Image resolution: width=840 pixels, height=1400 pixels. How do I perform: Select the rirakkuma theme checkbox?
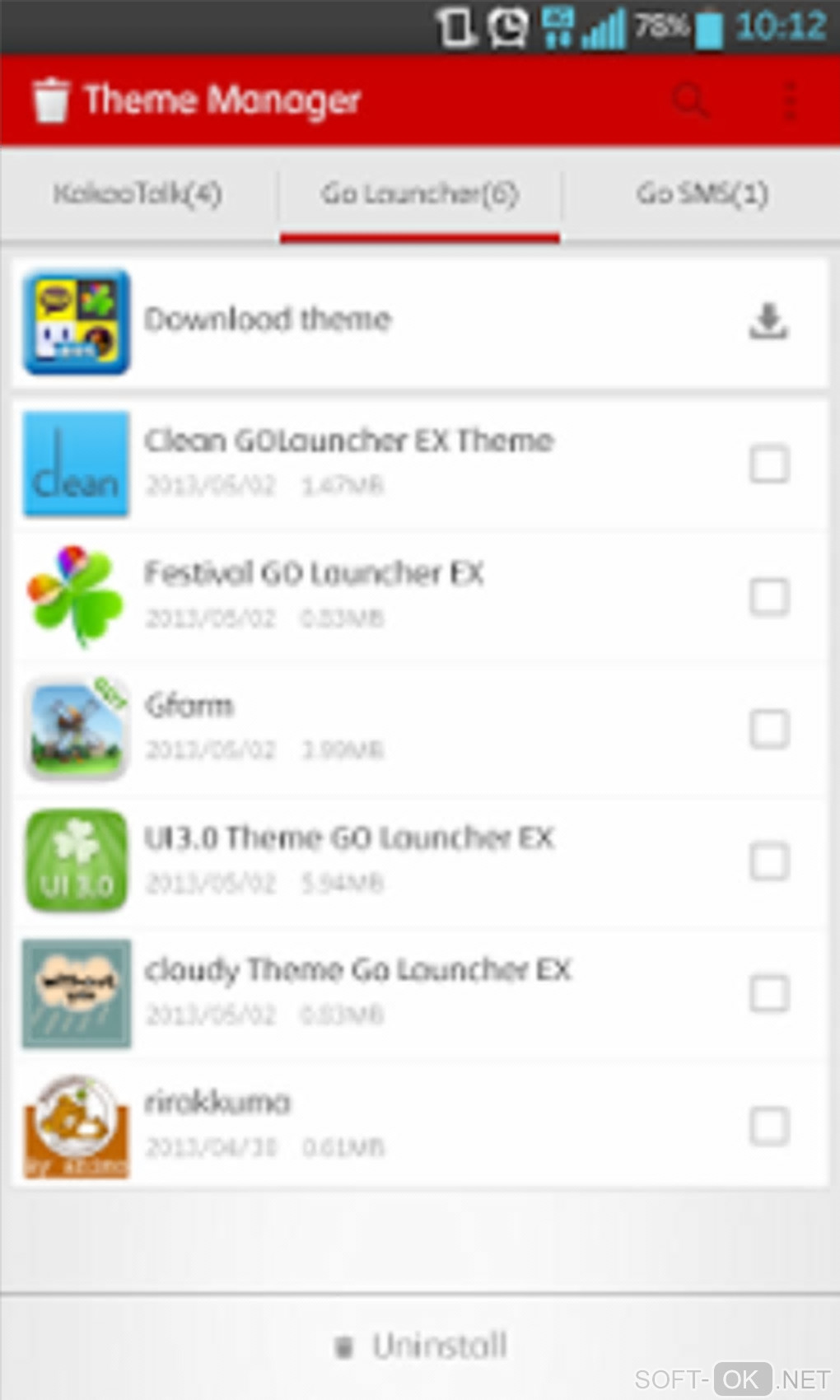(x=769, y=1126)
